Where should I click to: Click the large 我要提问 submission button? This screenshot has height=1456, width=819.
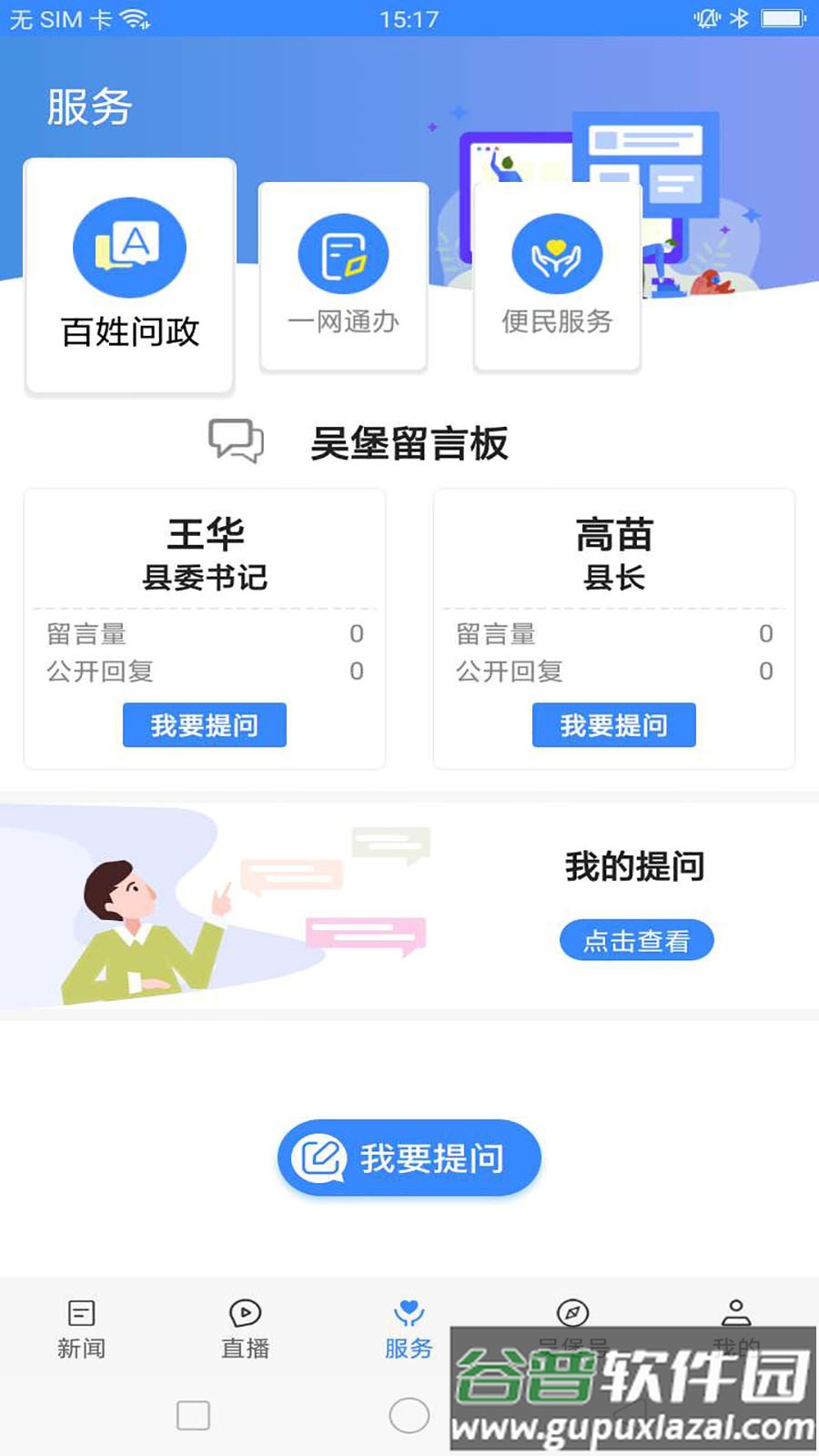[409, 1157]
